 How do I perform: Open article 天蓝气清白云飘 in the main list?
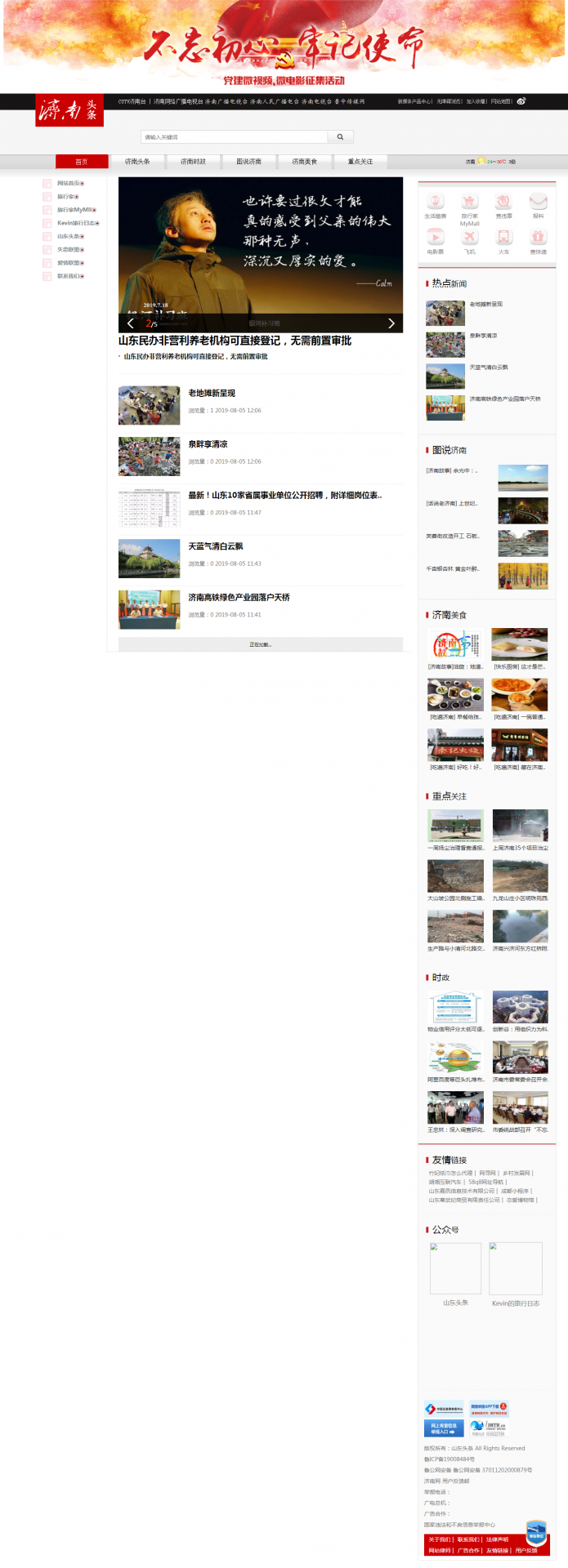tap(216, 546)
